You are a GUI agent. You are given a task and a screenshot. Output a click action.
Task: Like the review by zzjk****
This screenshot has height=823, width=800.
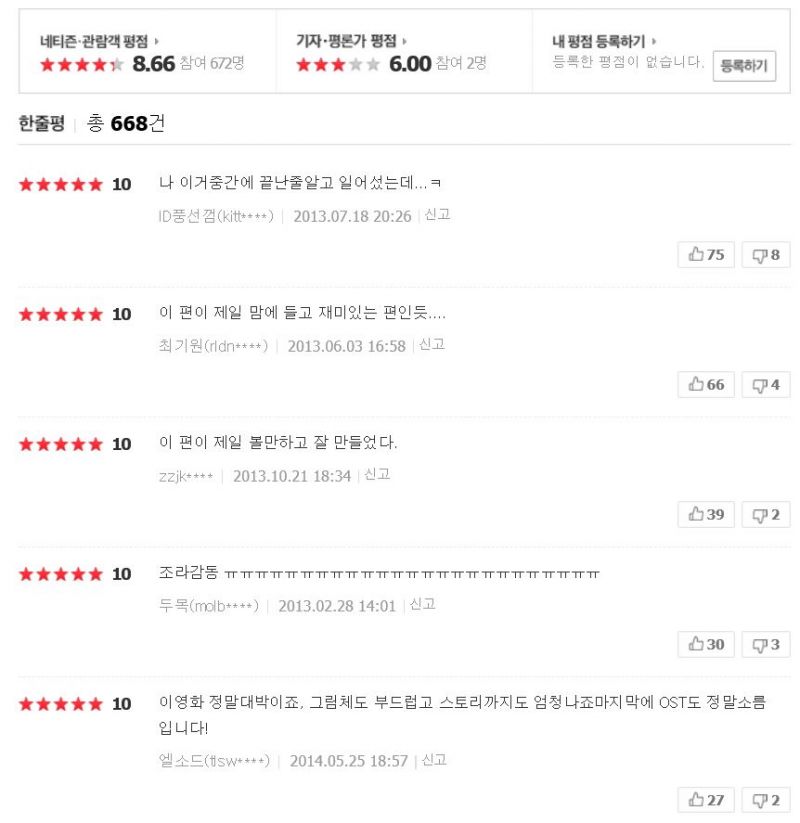click(x=706, y=515)
